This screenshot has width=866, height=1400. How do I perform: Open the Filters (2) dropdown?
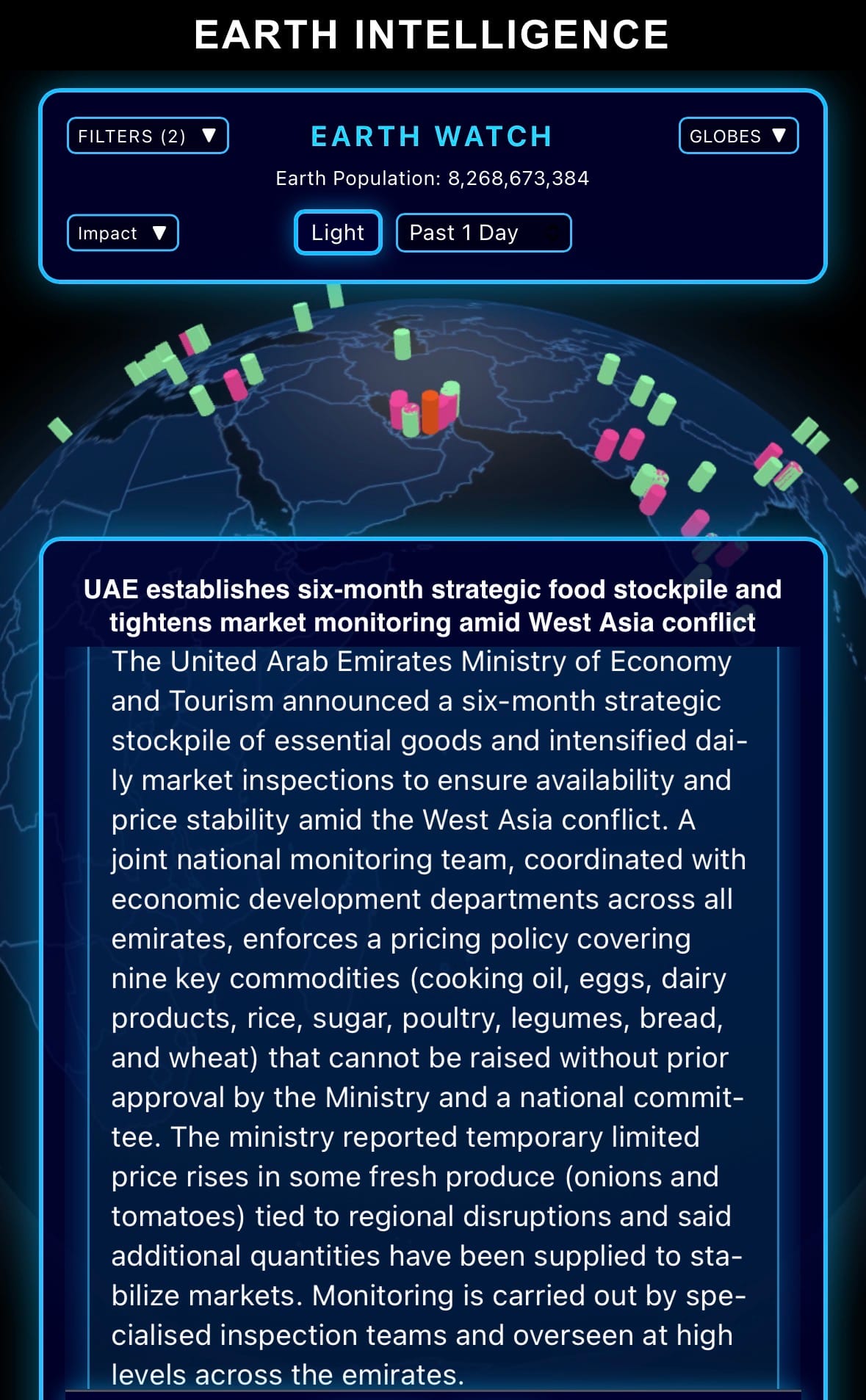(148, 136)
